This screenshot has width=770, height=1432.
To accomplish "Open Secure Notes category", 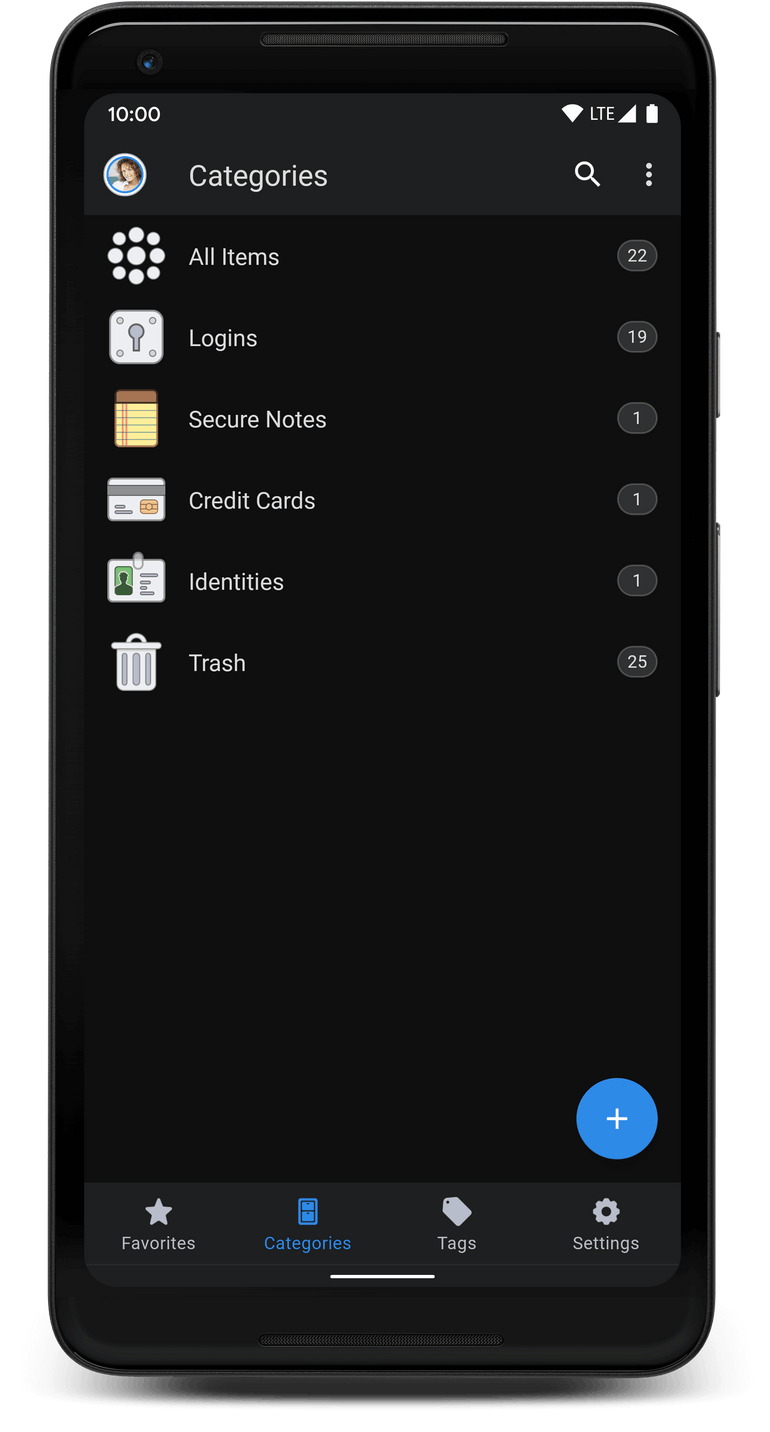I will (382, 419).
